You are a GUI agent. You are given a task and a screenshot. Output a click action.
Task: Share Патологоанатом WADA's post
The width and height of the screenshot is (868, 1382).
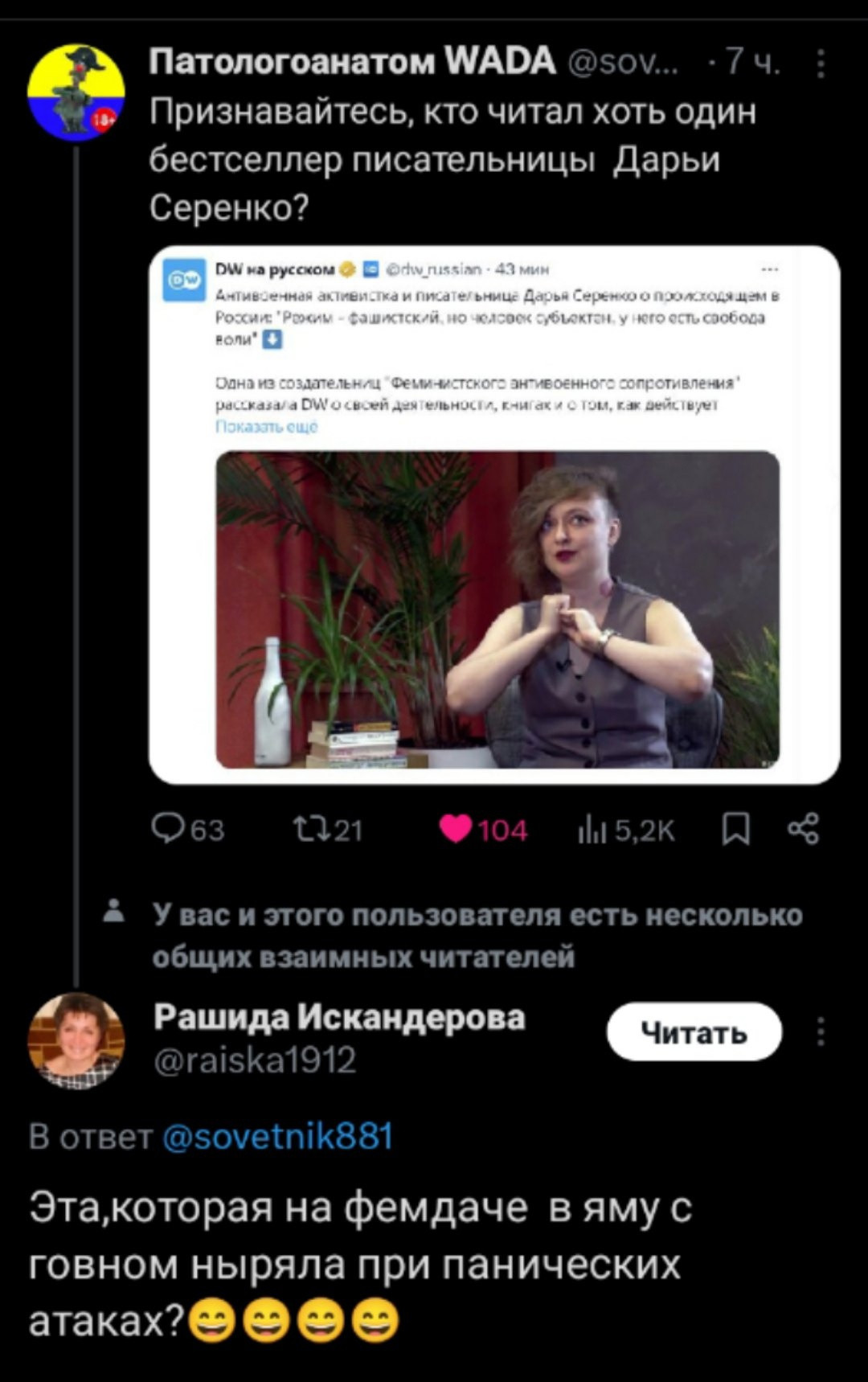click(x=804, y=829)
